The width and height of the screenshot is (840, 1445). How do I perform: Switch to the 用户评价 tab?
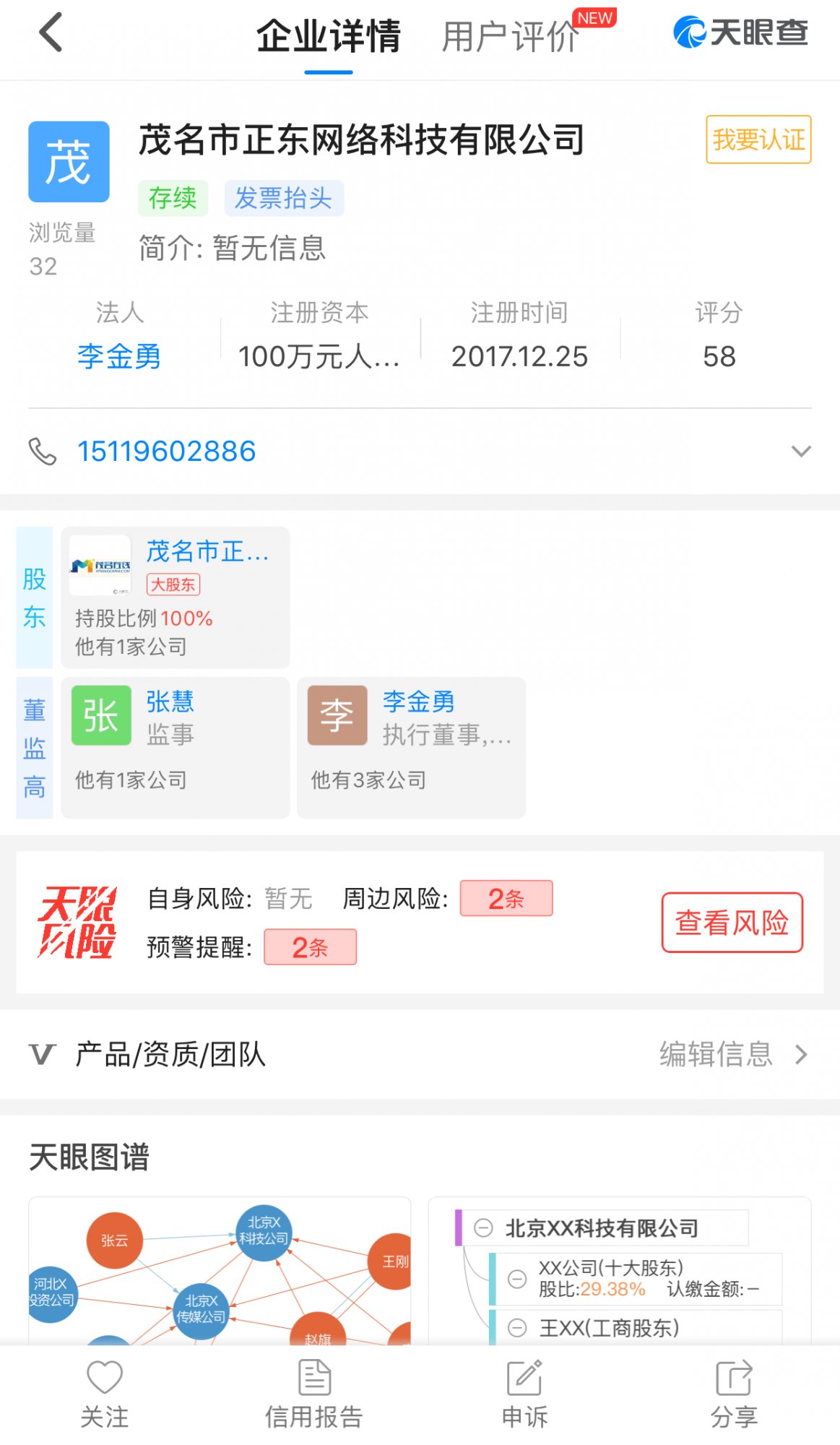(x=510, y=36)
